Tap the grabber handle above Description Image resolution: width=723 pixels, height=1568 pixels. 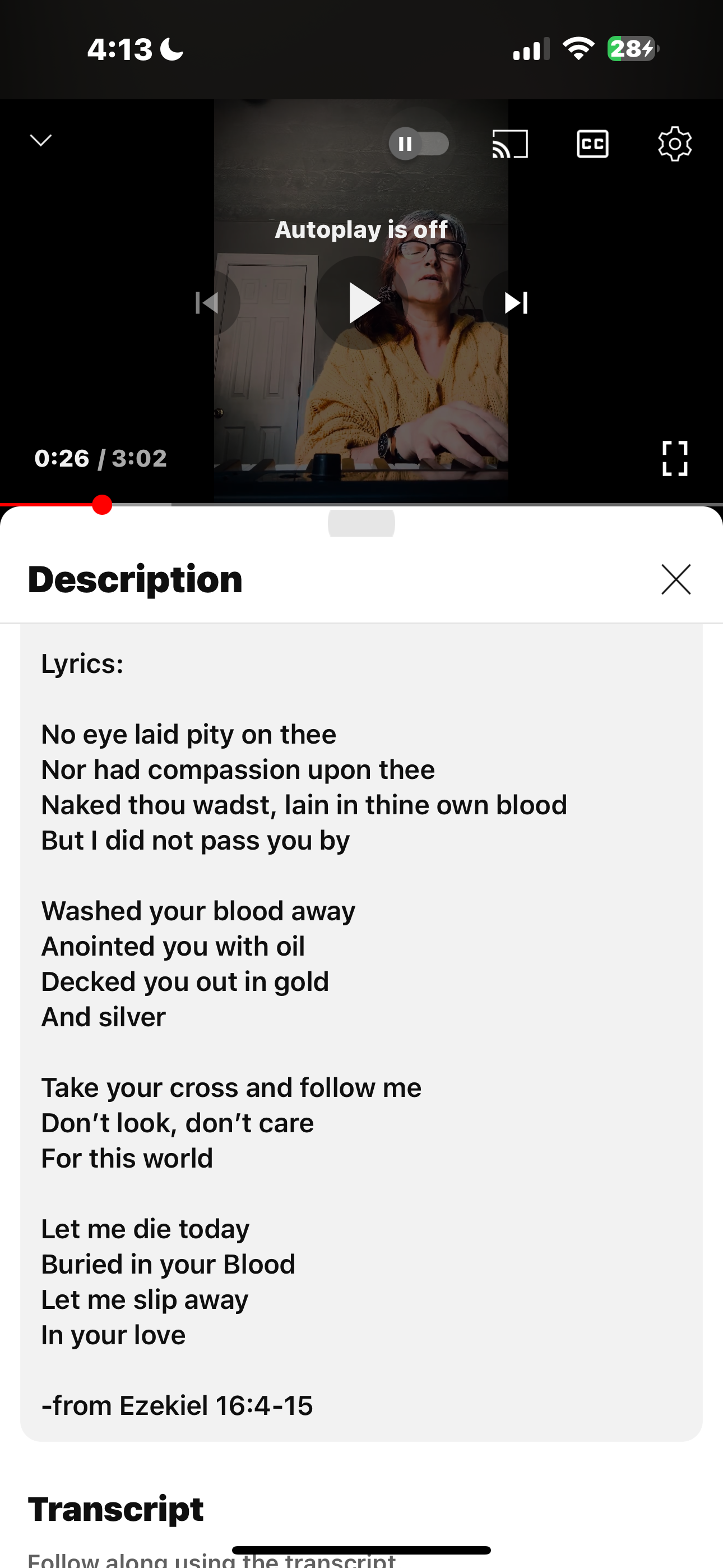tap(361, 523)
